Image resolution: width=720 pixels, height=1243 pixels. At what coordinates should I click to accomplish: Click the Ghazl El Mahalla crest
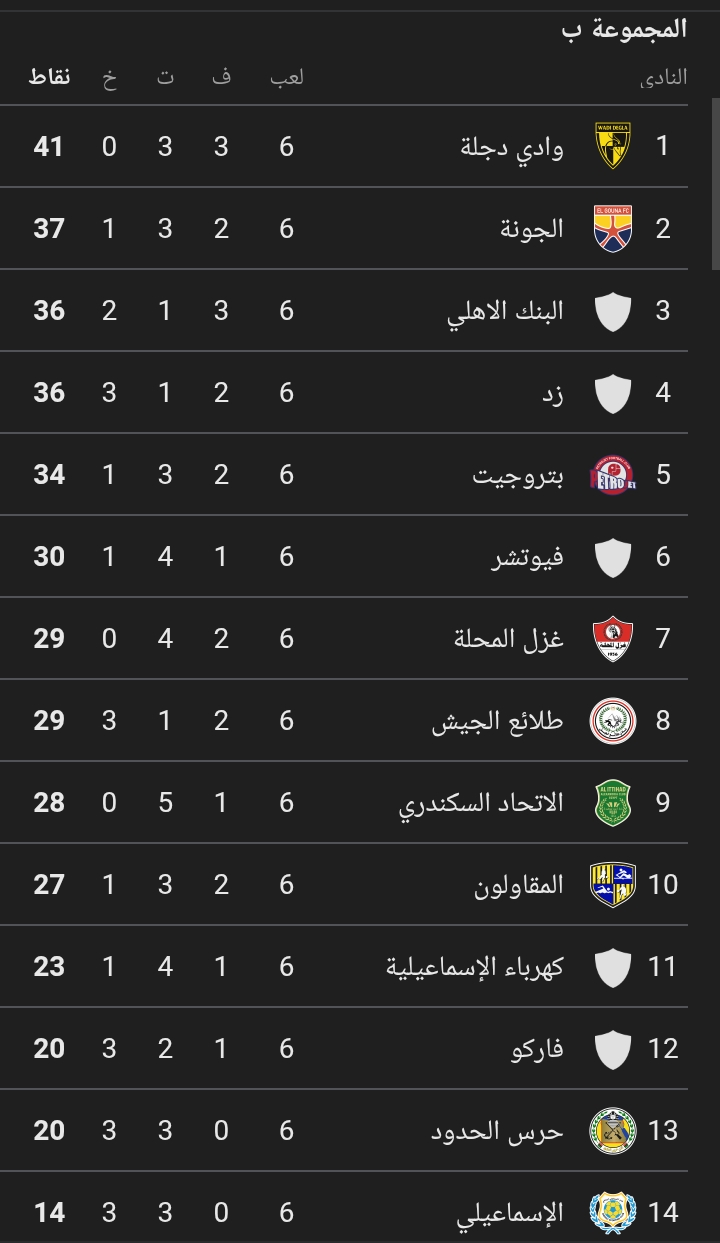pos(612,638)
